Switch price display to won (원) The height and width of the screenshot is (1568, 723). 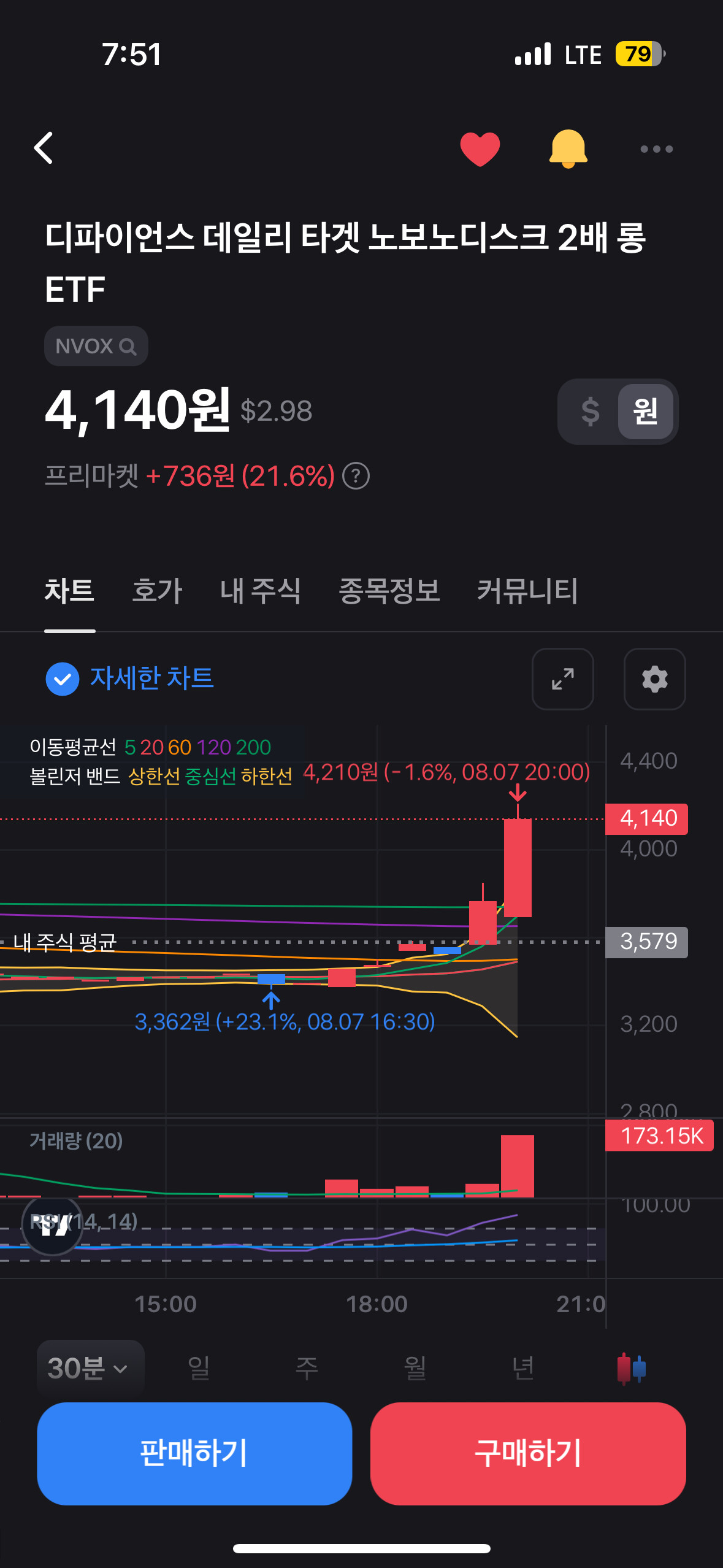tap(645, 412)
